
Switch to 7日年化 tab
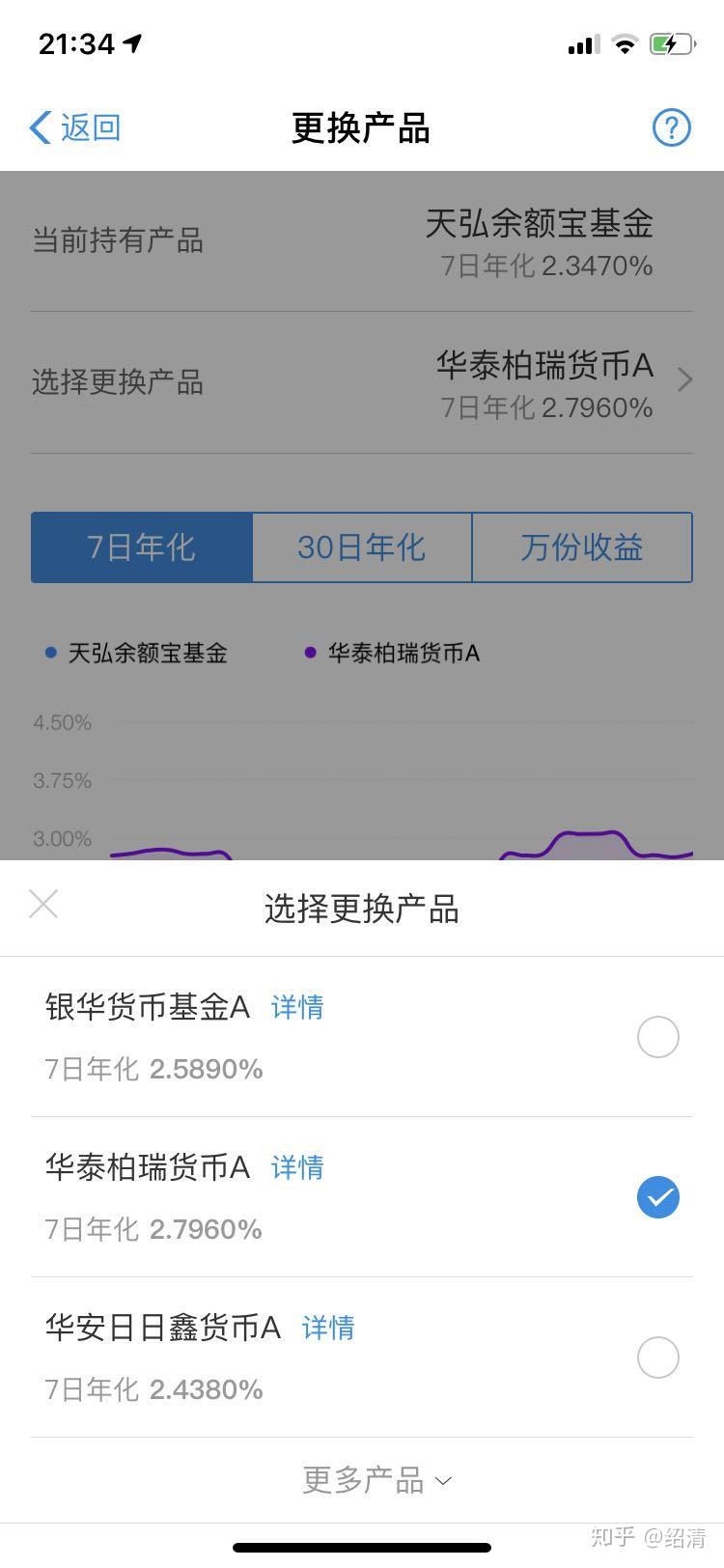tap(142, 547)
